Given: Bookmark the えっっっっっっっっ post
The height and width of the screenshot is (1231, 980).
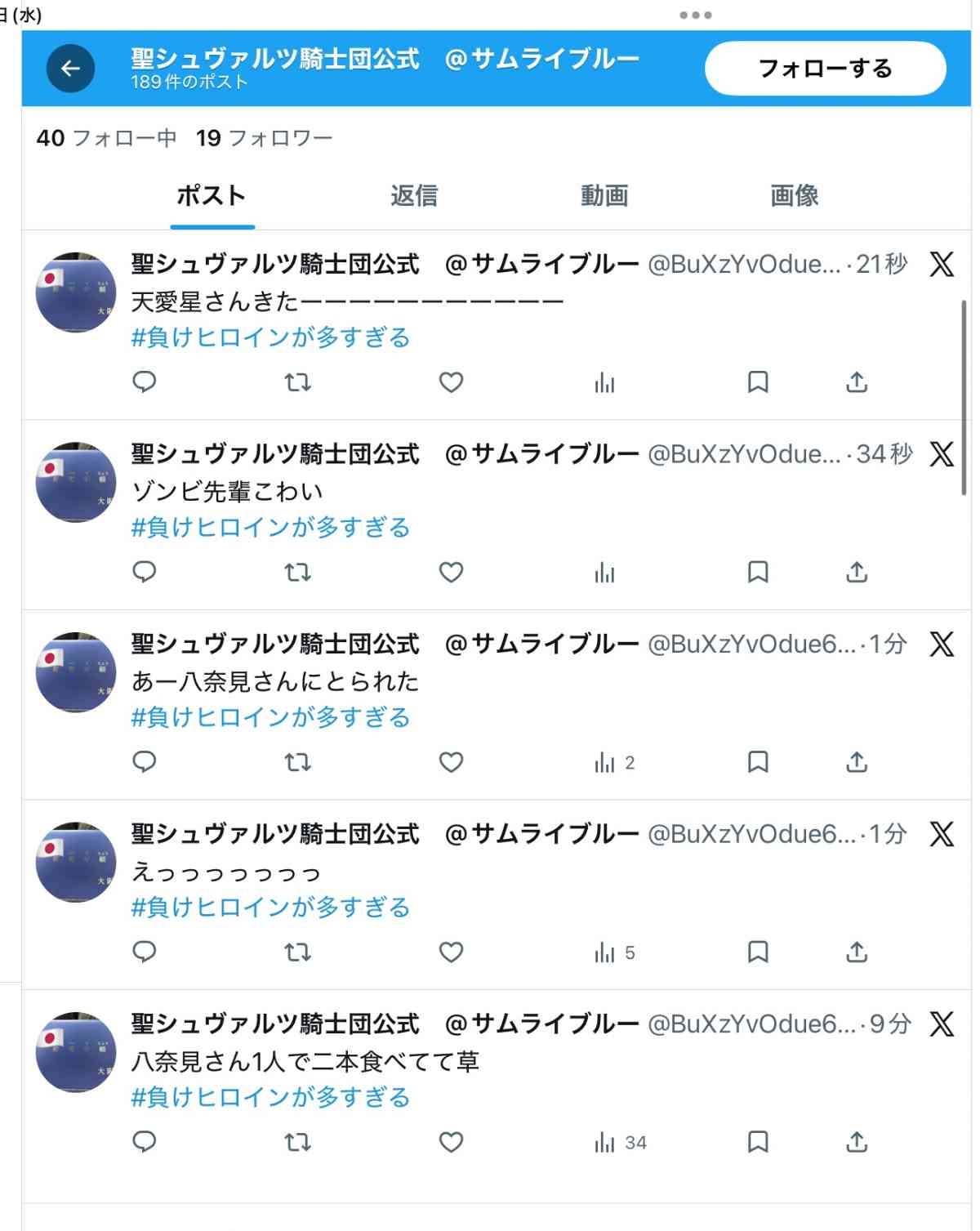Looking at the screenshot, I should tap(758, 952).
